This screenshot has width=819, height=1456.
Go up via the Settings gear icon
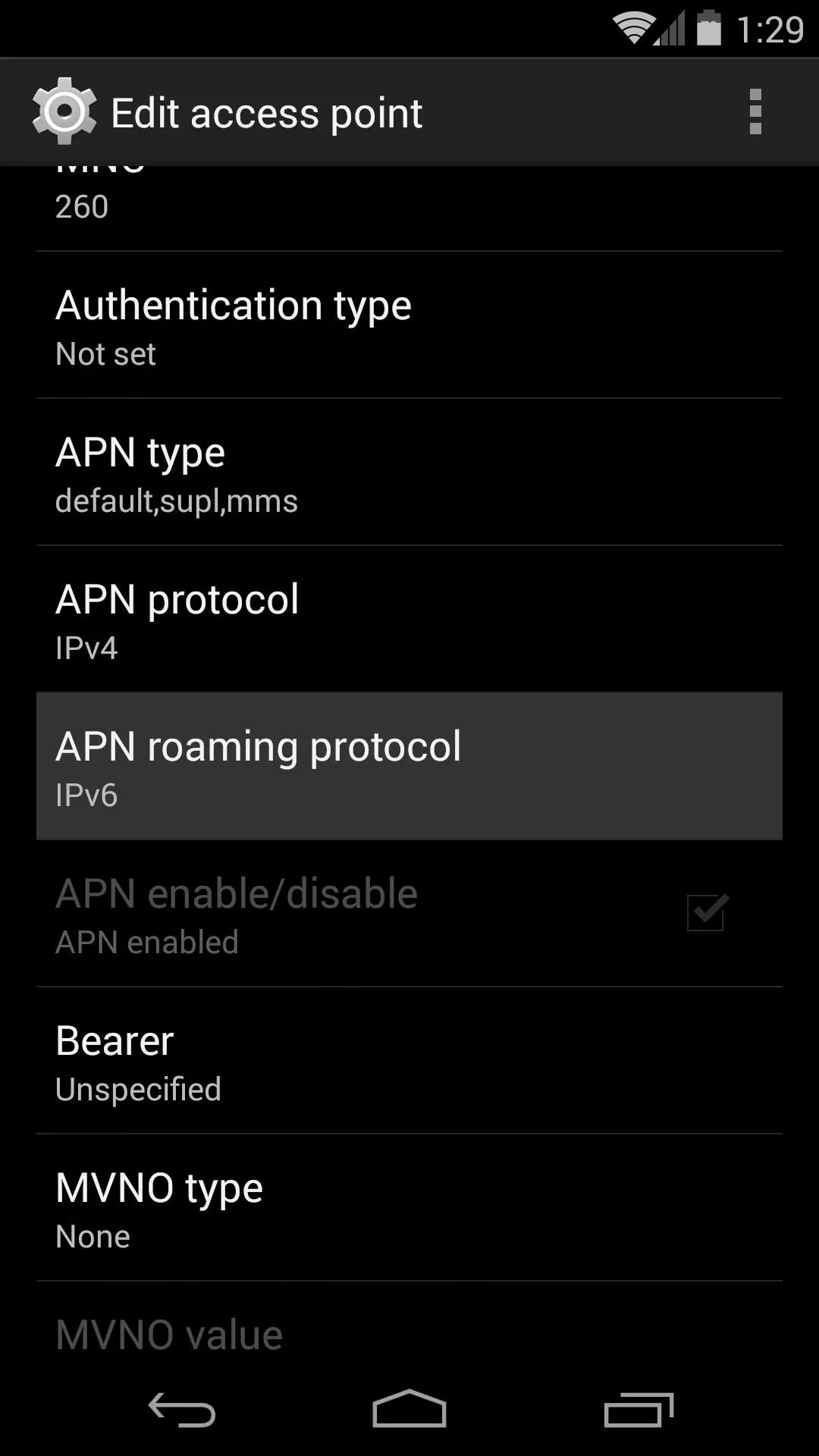tap(64, 112)
